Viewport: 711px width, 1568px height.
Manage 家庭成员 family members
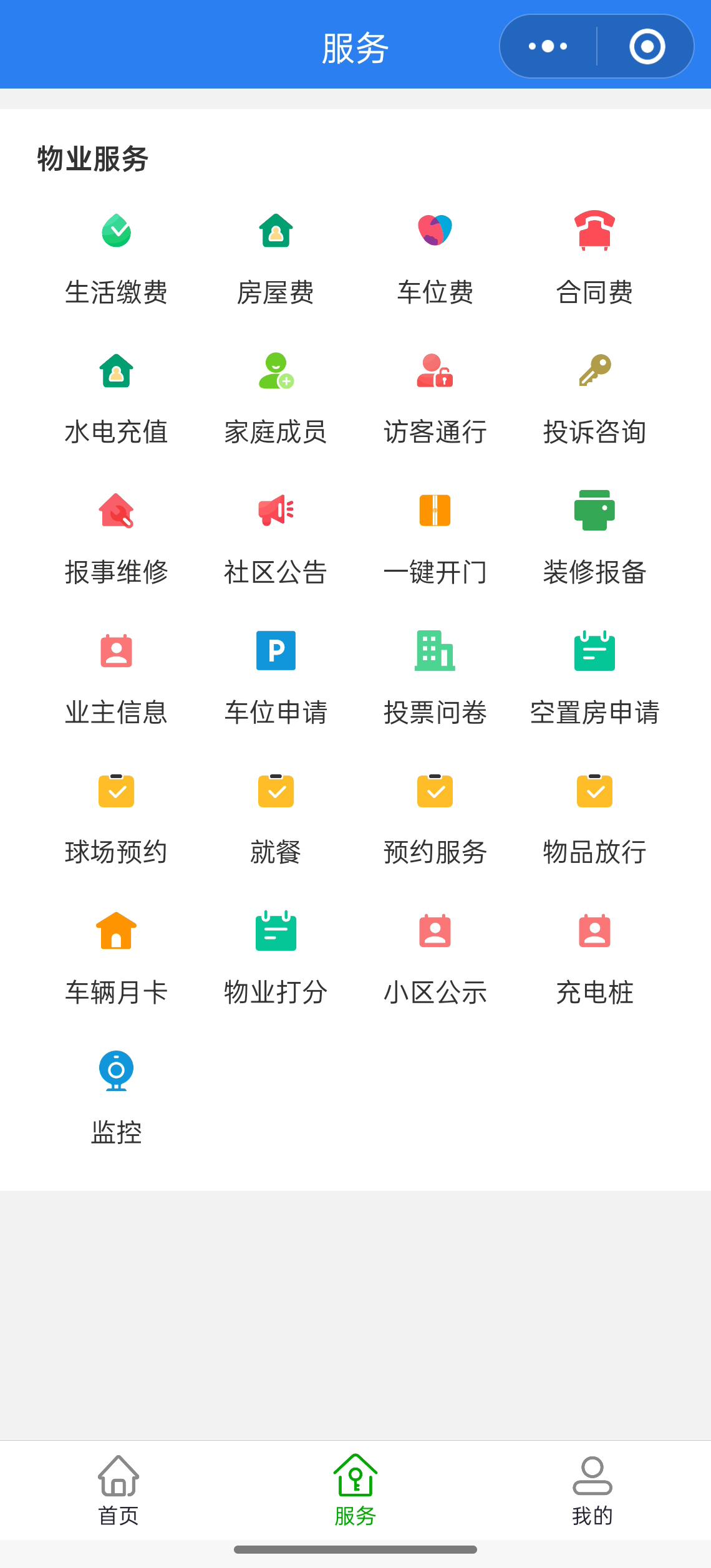(x=276, y=399)
